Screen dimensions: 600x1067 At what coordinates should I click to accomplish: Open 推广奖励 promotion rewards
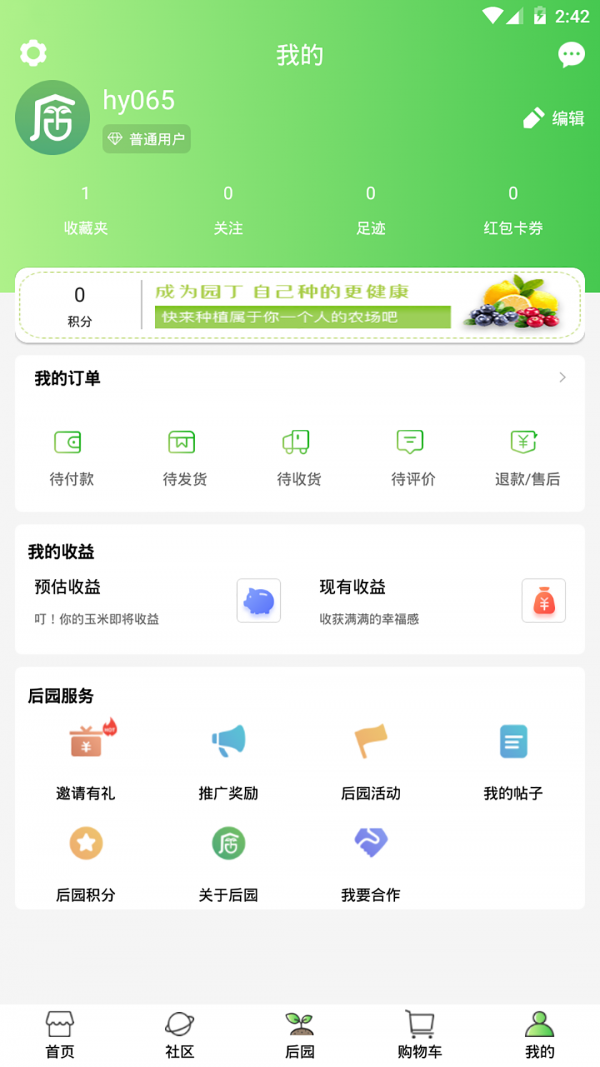228,761
